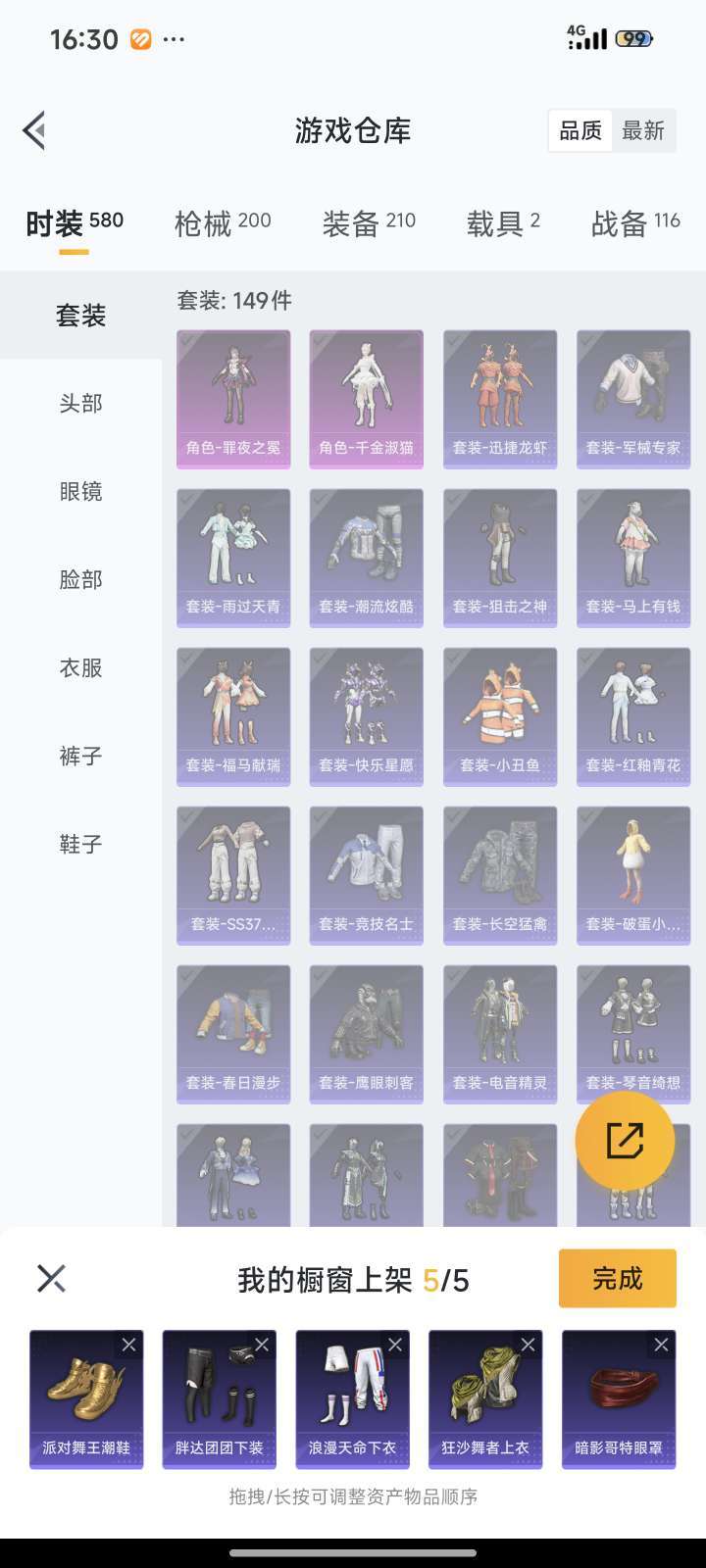Select the 套装-迅捷龙虾 item
The image size is (706, 1568).
point(500,399)
